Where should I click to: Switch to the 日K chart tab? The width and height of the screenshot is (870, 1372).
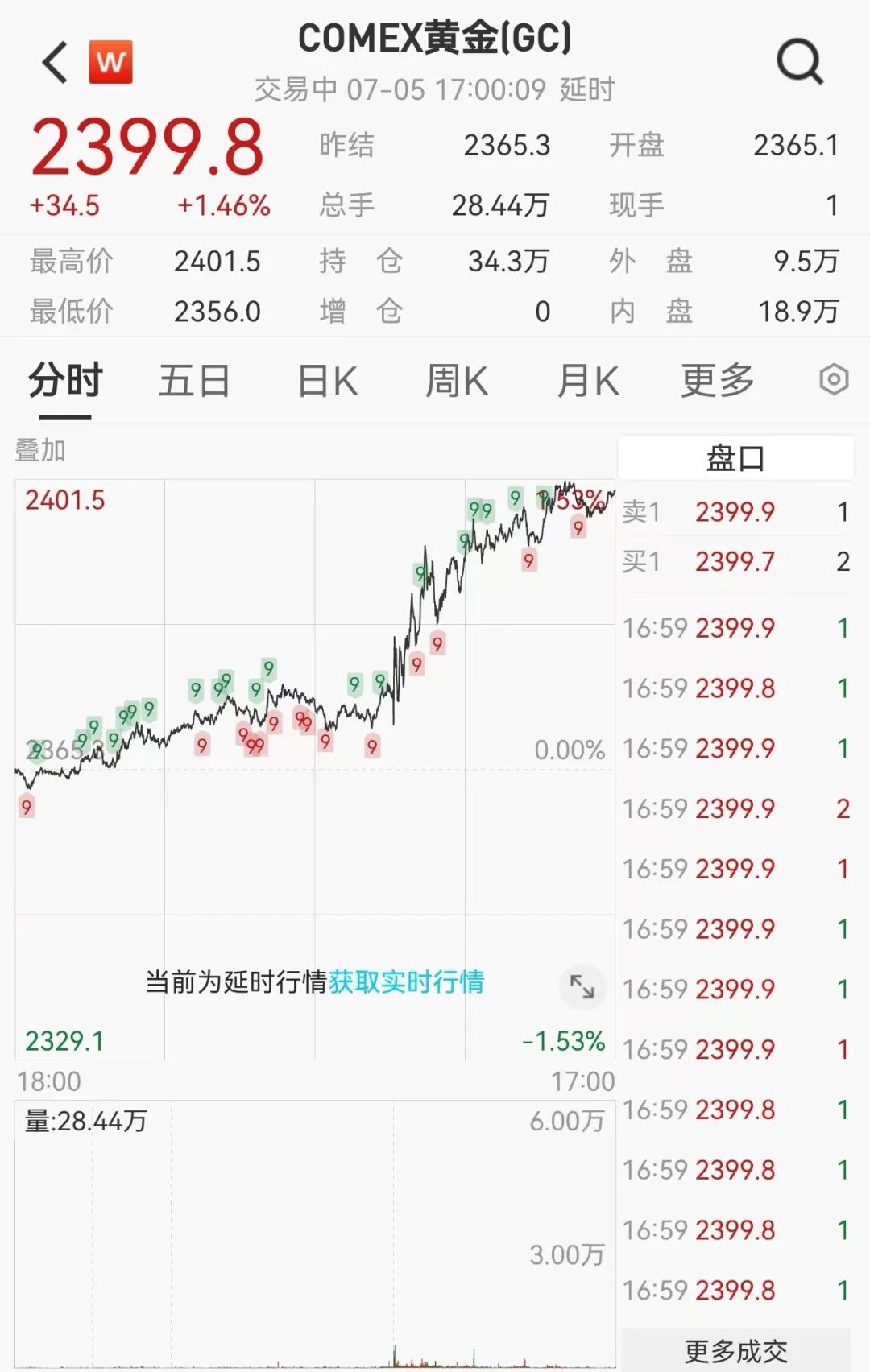327,381
